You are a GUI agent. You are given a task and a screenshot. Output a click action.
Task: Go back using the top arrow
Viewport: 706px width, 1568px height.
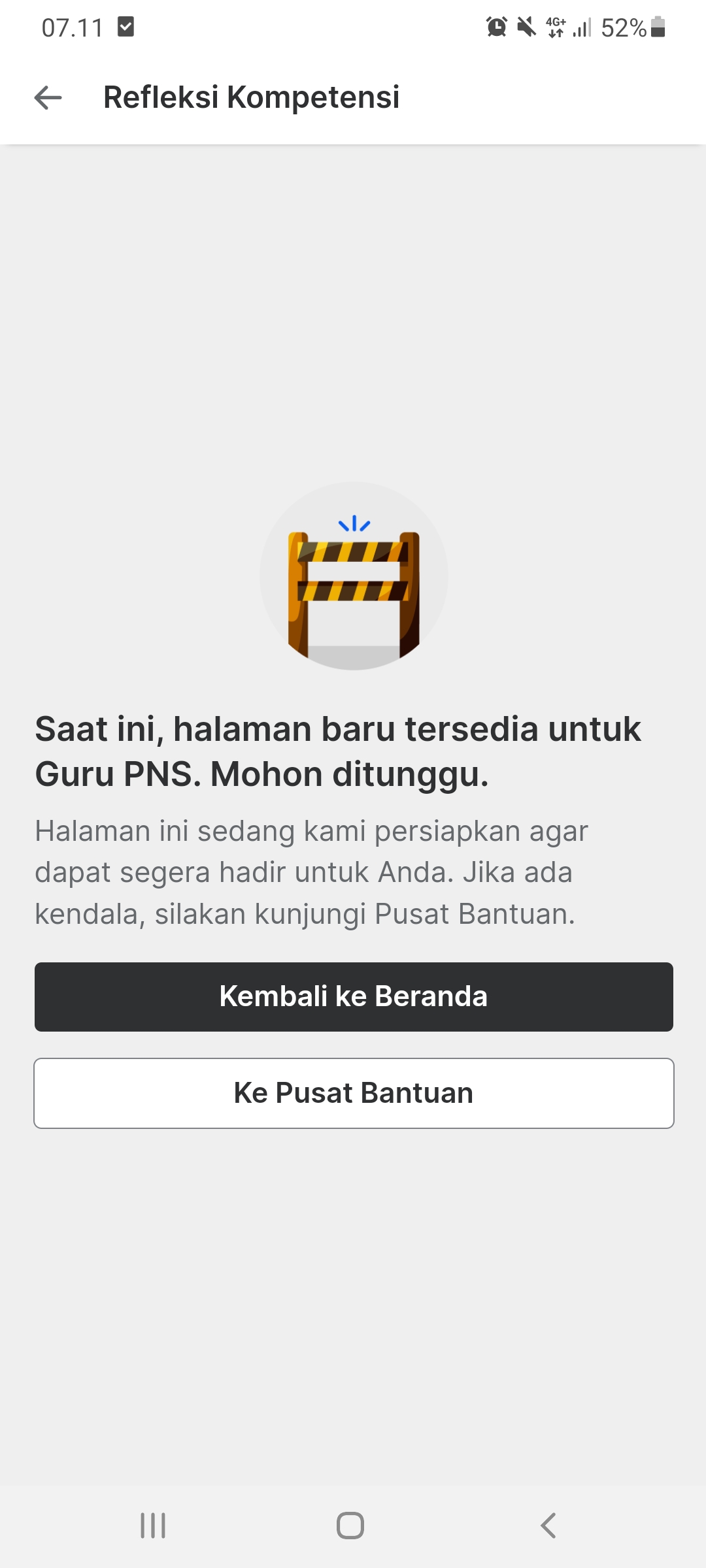click(x=48, y=98)
